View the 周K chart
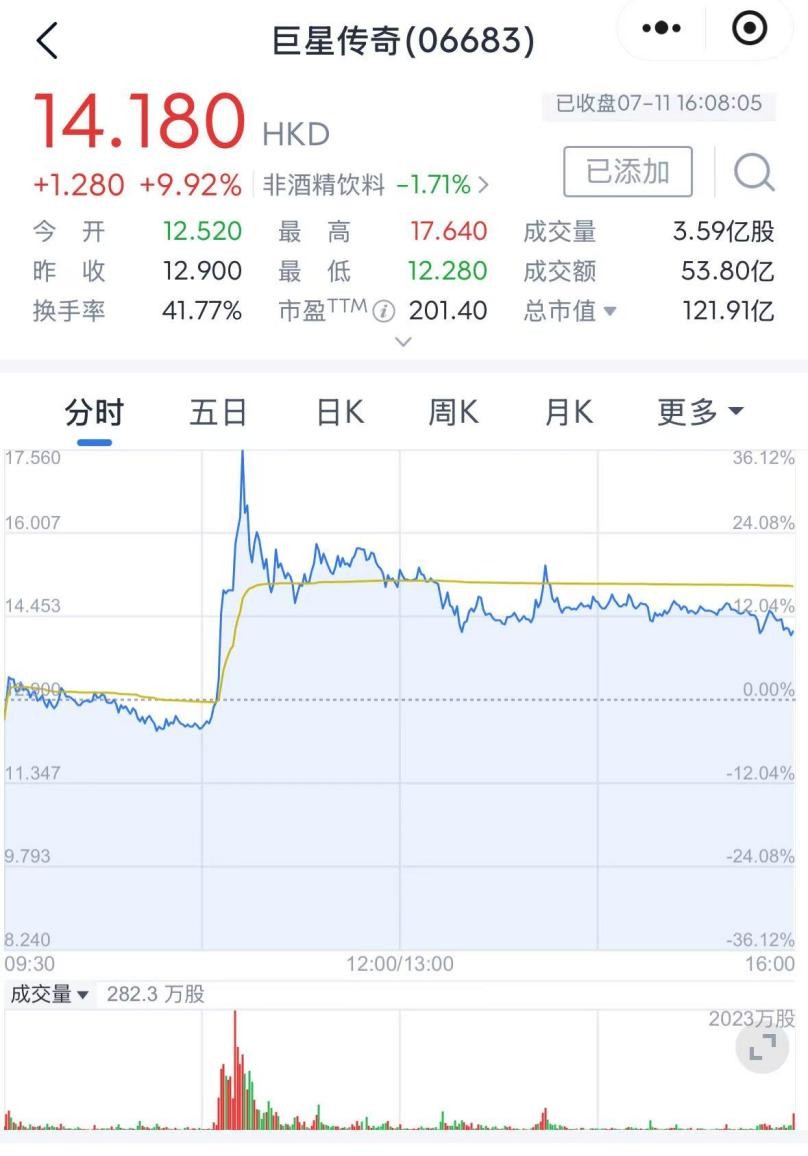The image size is (808, 1156). pyautogui.click(x=453, y=412)
